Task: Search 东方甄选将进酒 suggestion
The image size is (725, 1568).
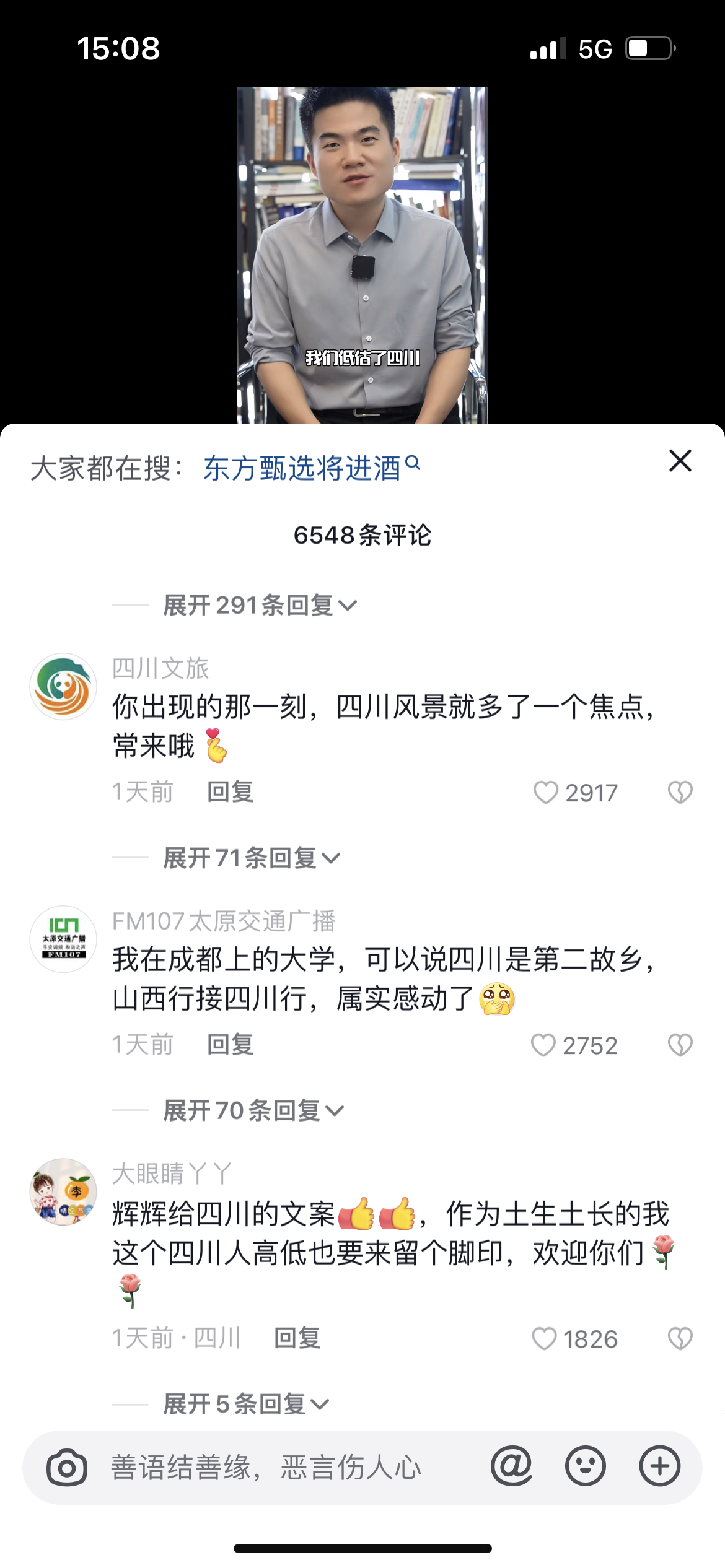Action: pyautogui.click(x=310, y=468)
